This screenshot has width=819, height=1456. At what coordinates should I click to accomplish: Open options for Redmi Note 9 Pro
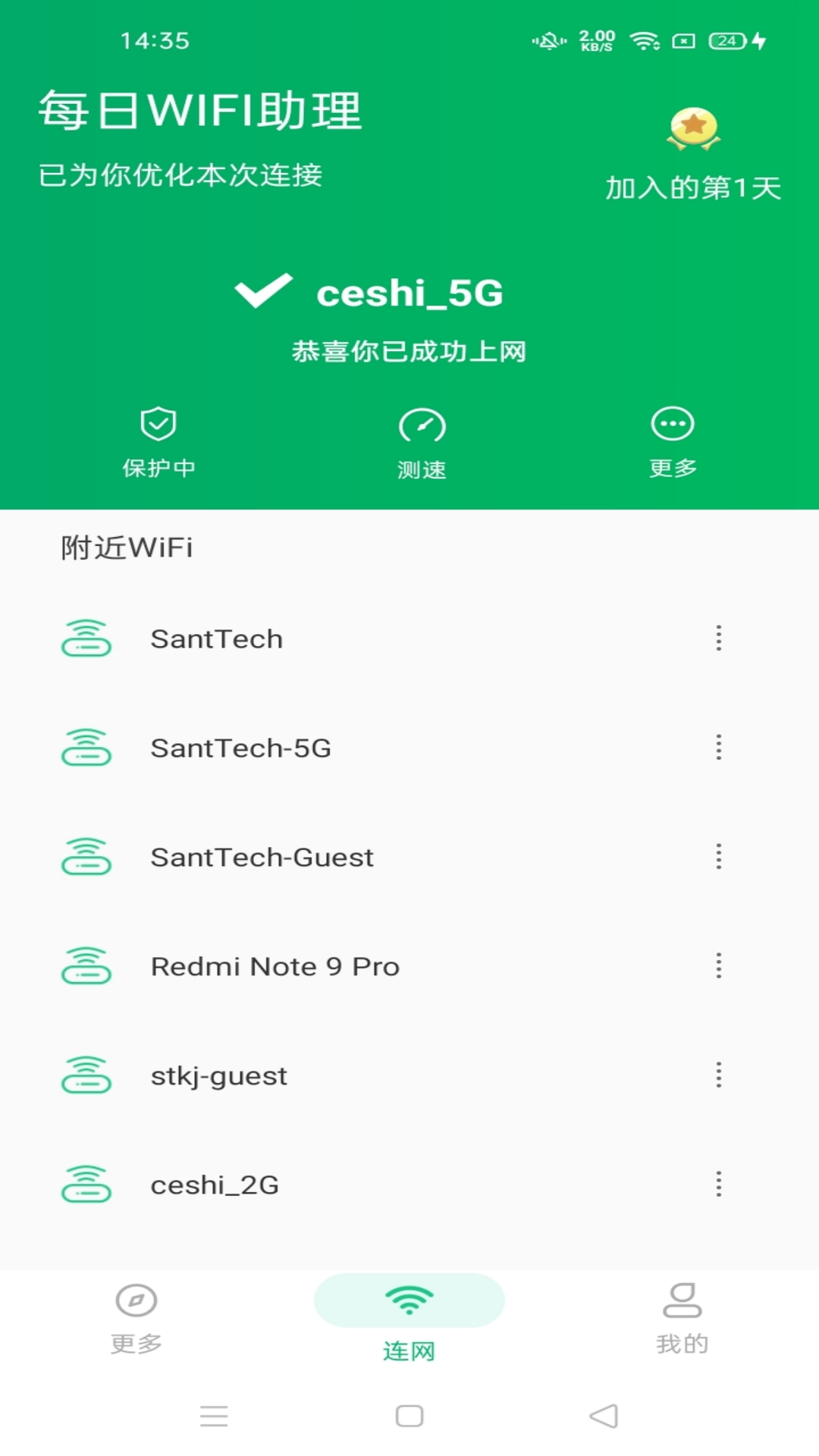[718, 966]
